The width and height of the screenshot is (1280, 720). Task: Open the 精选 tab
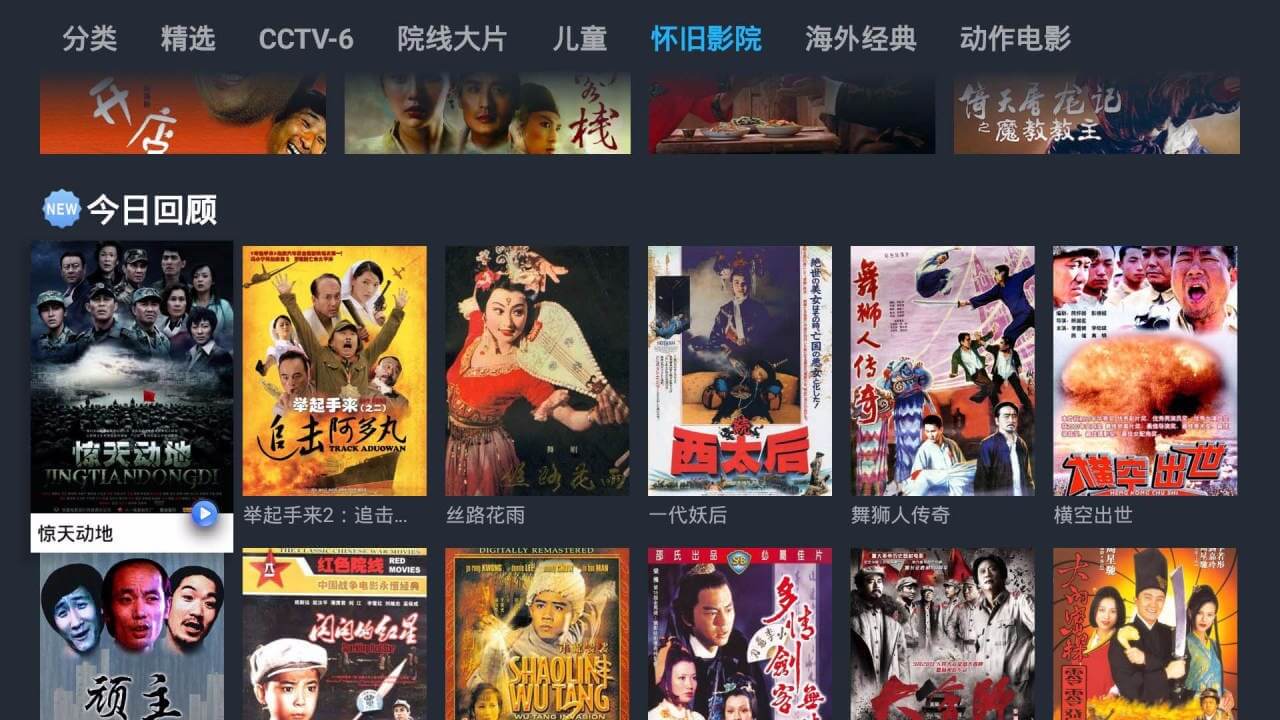188,38
